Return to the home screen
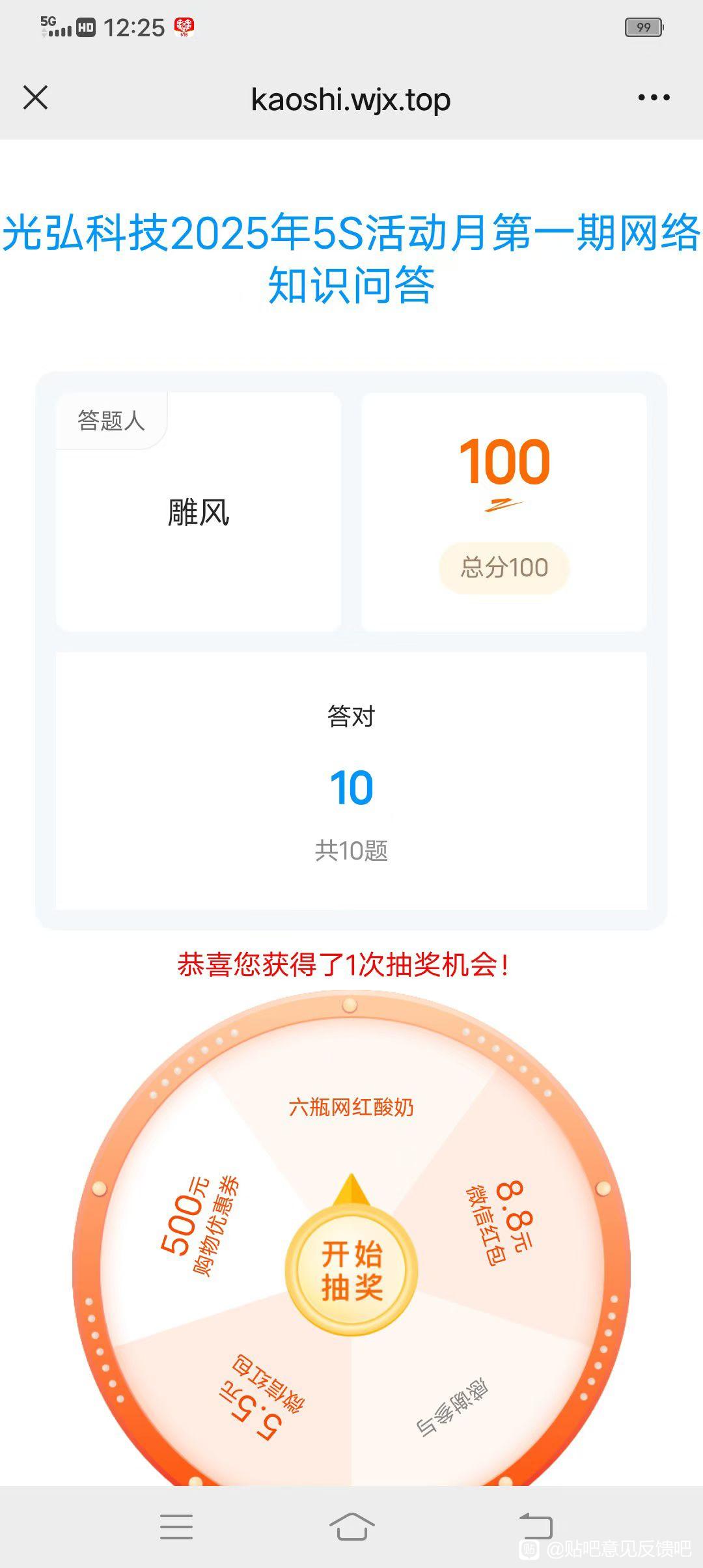The image size is (703, 1568). [351, 1526]
